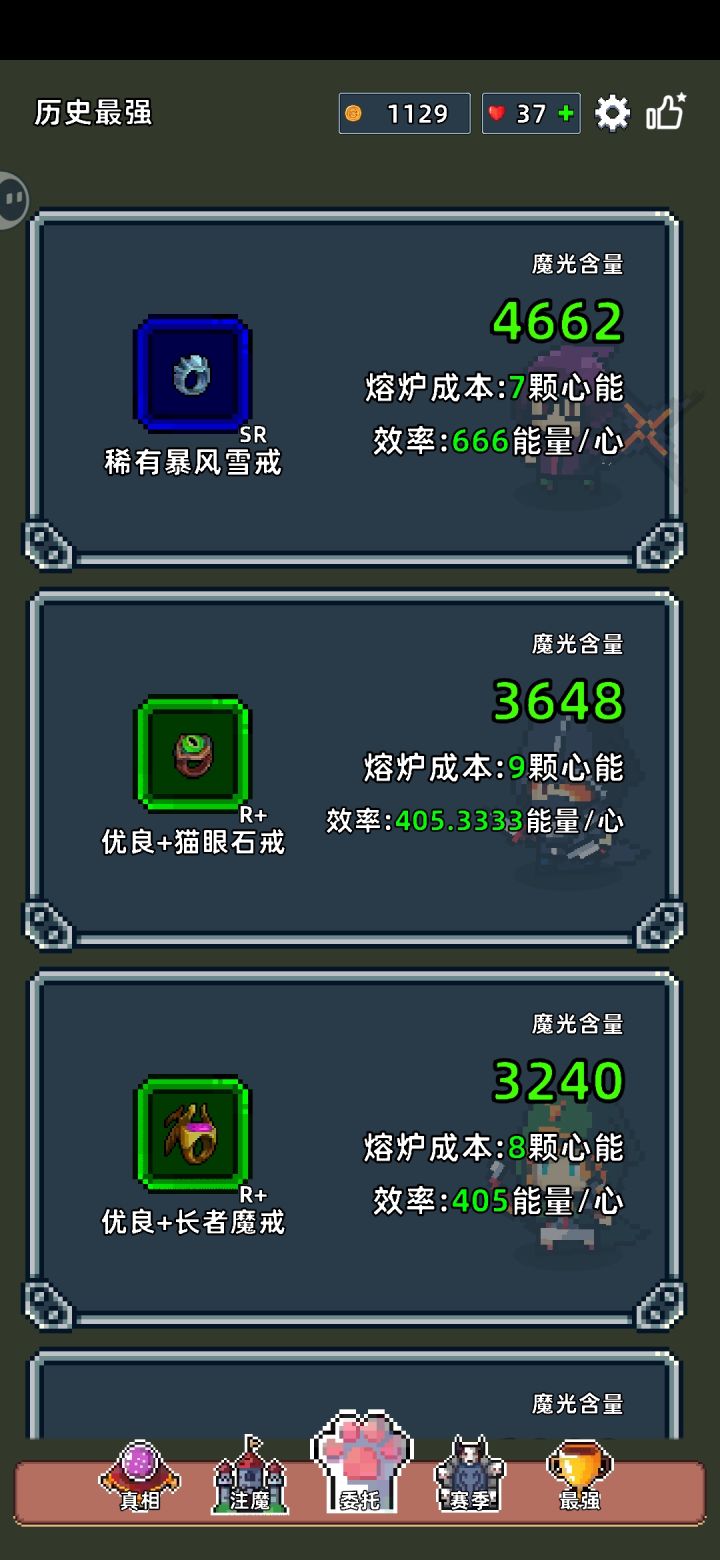Viewport: 720px width, 1560px height.
Task: Switch to the 赛季 season tab
Action: 468,1480
